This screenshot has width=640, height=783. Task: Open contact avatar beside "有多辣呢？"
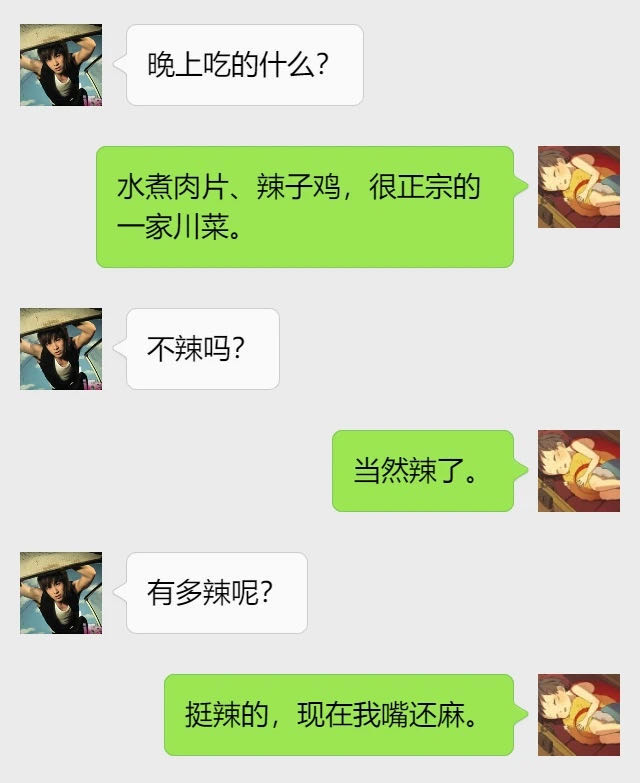[x=61, y=593]
